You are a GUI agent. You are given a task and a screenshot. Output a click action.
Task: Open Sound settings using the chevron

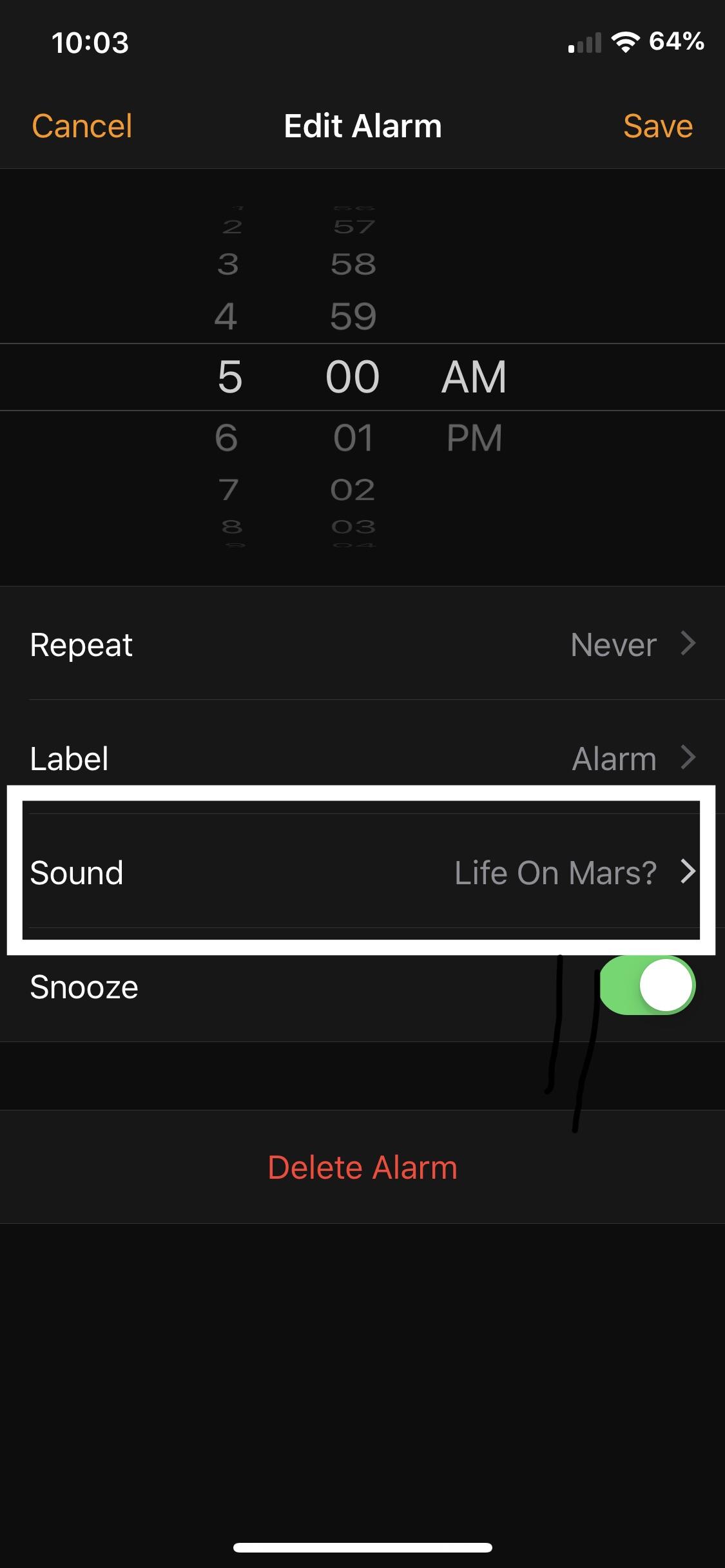coord(688,873)
